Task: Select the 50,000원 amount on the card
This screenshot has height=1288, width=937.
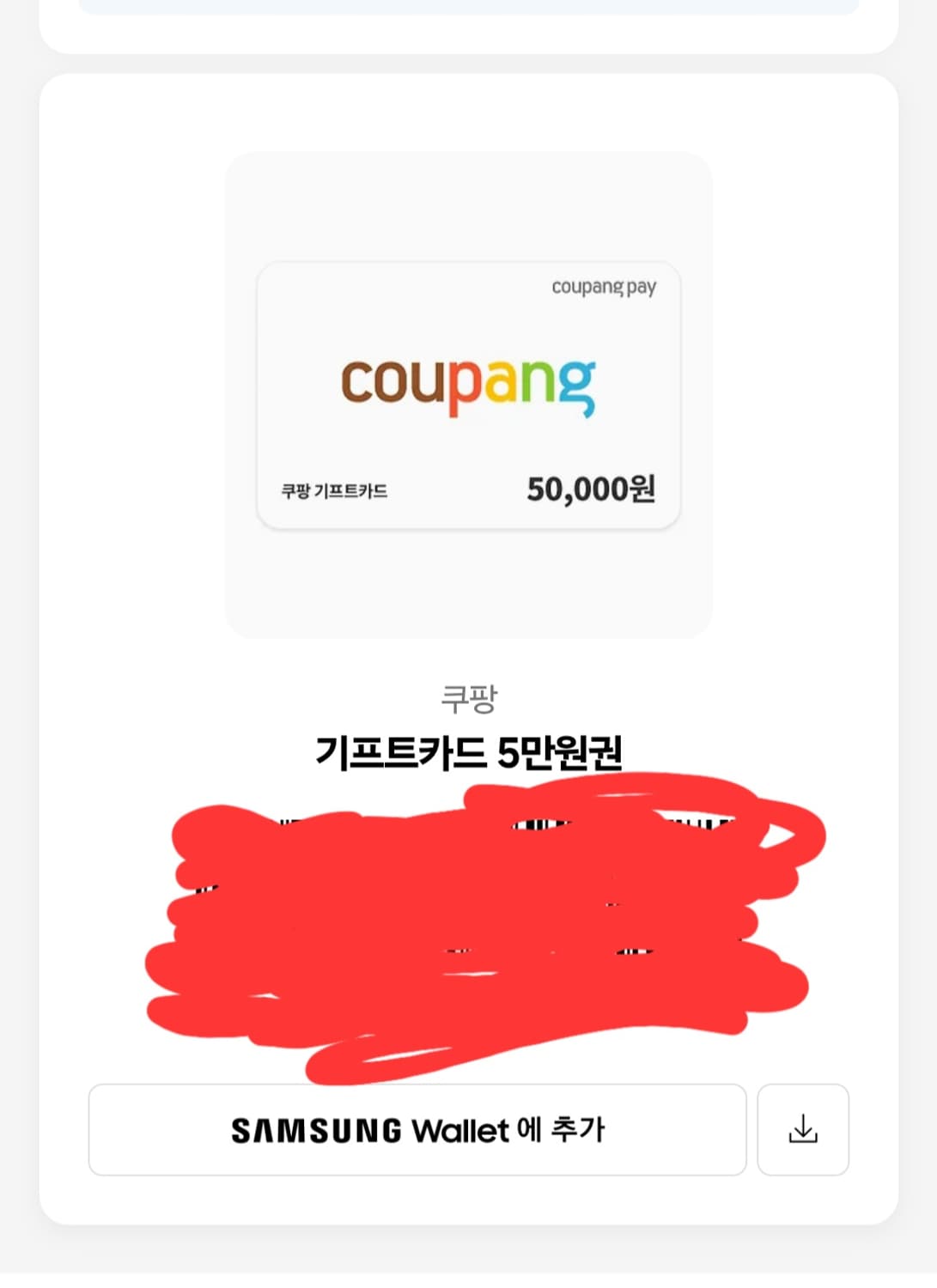Action: tap(590, 489)
